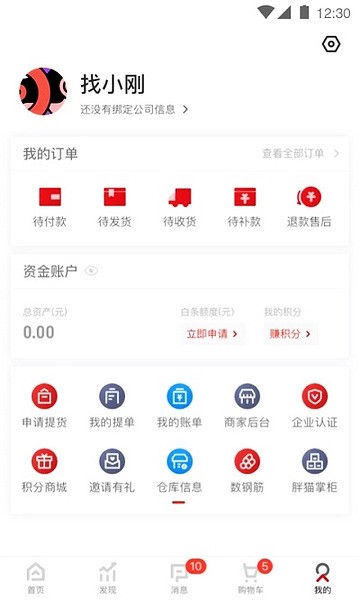Open 商家后台 merchant backend
Viewport: 360px width, 600px height.
coord(247,406)
